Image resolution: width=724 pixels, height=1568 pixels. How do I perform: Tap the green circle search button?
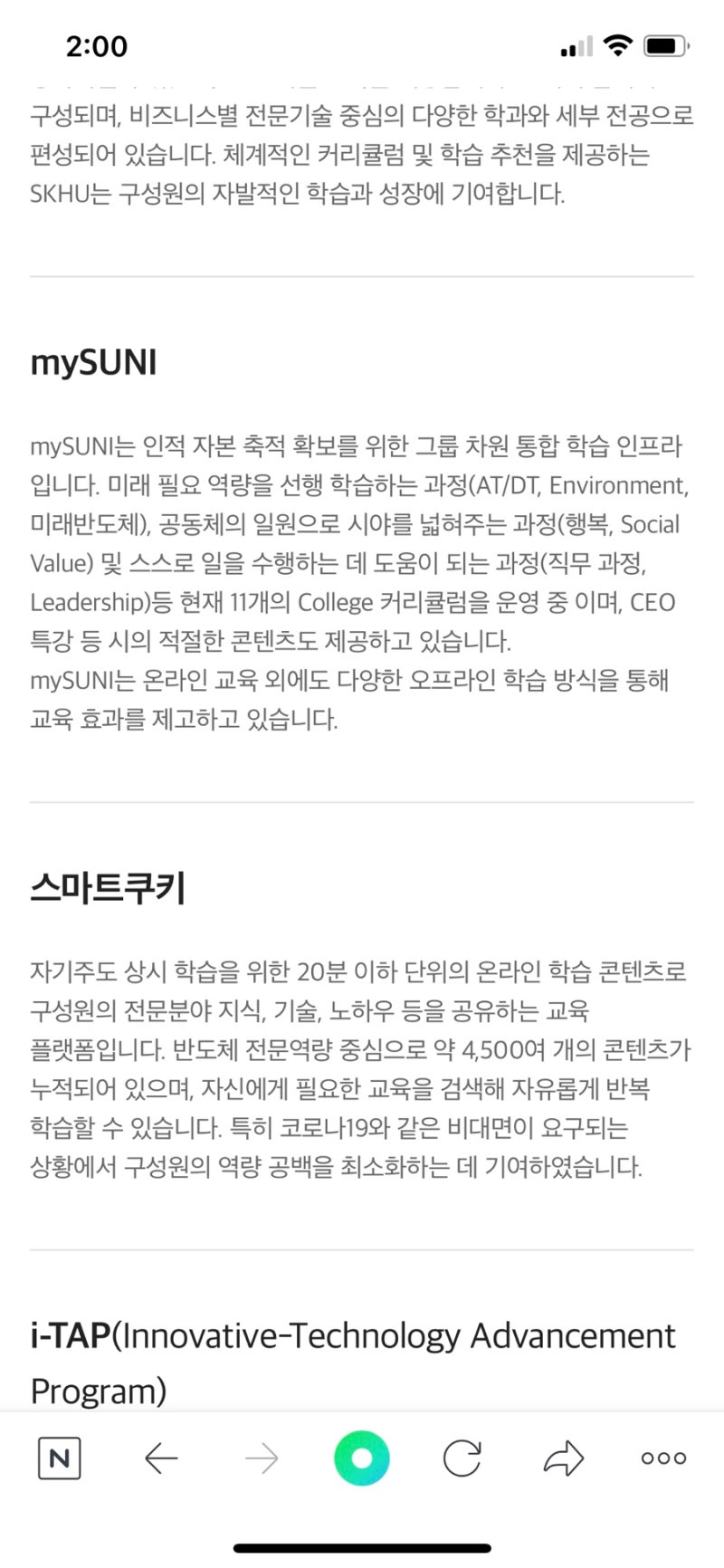coord(362,1458)
